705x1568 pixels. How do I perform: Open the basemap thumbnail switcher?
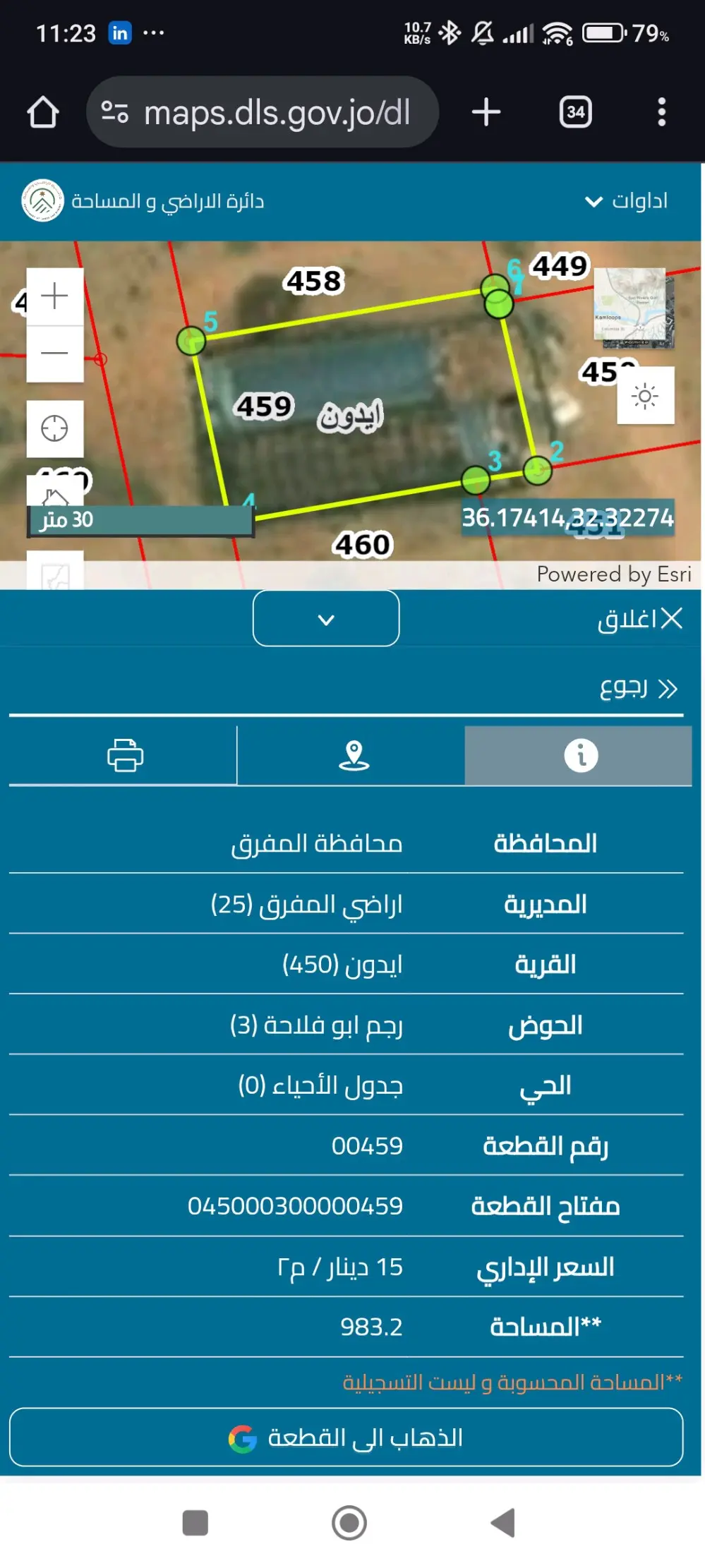coord(633,308)
